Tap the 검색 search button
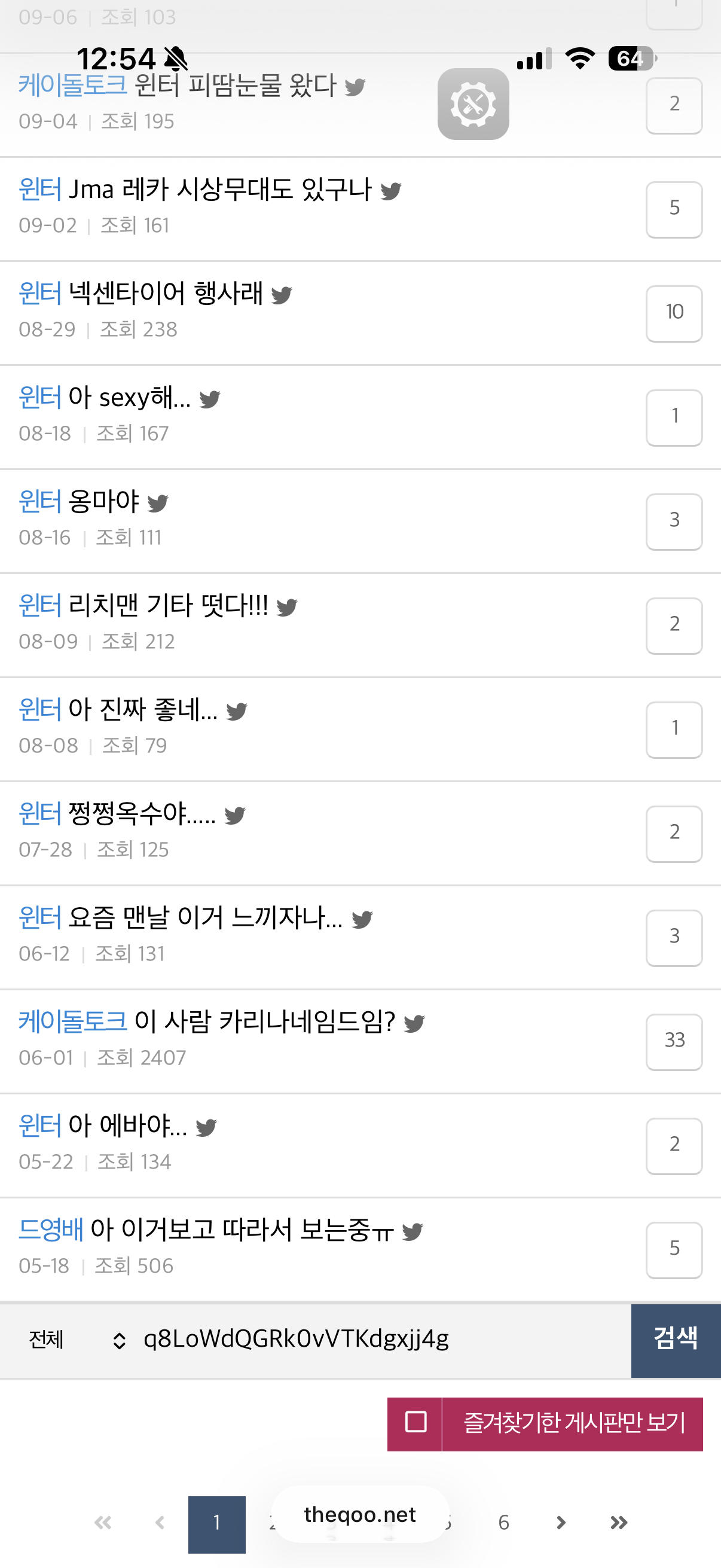Screen dimensions: 721x1568 [676, 1339]
